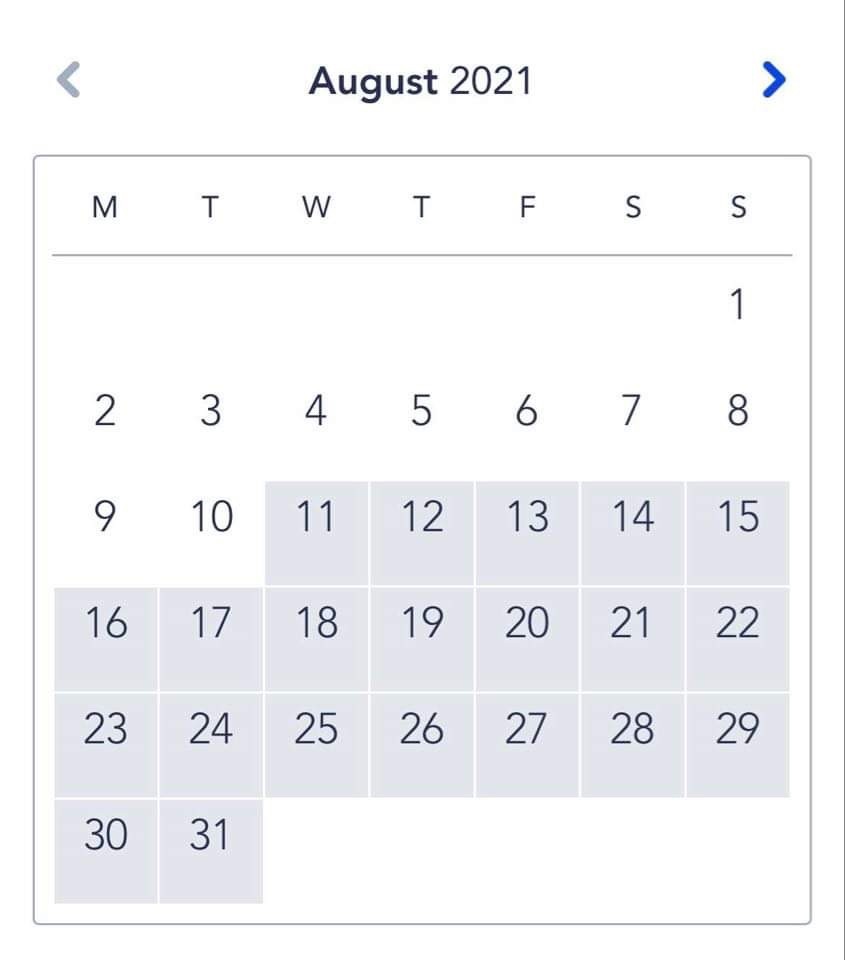845x960 pixels.
Task: Go to the next month
Action: tap(773, 79)
